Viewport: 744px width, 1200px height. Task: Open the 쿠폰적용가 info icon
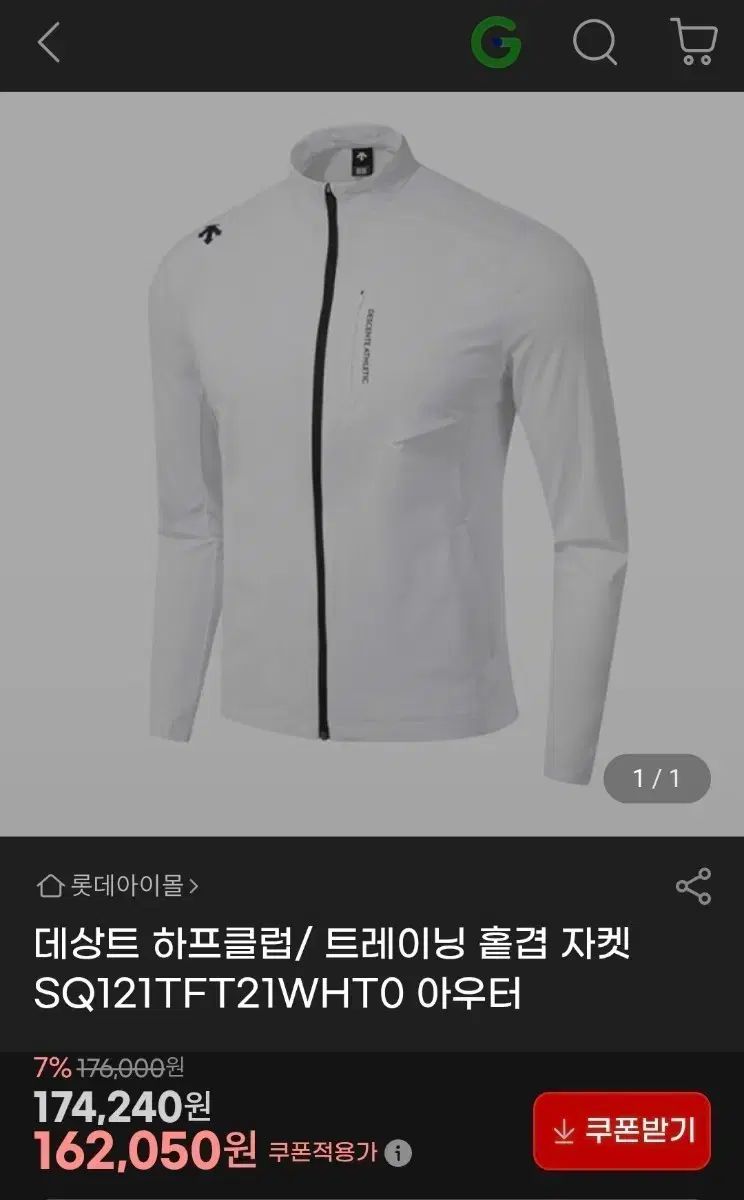point(398,1153)
